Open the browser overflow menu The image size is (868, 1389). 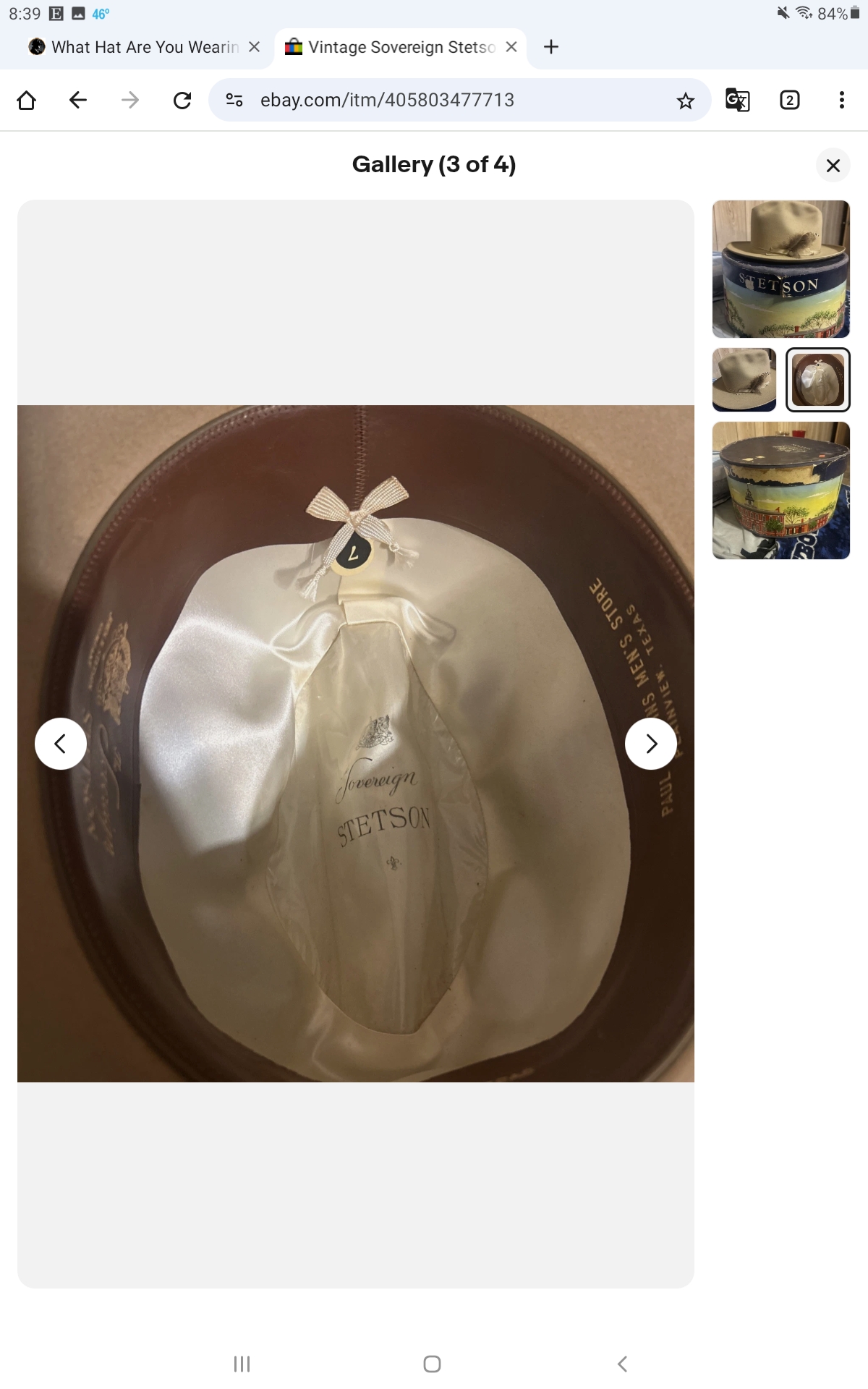coord(841,100)
